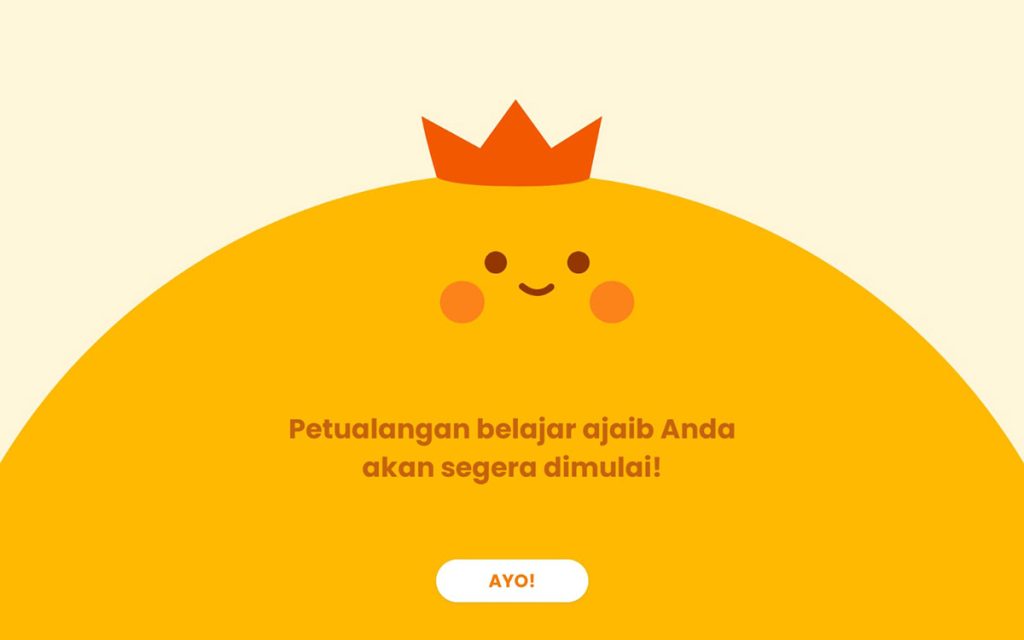
Task: Tap the AYO! button to start
Action: point(512,581)
